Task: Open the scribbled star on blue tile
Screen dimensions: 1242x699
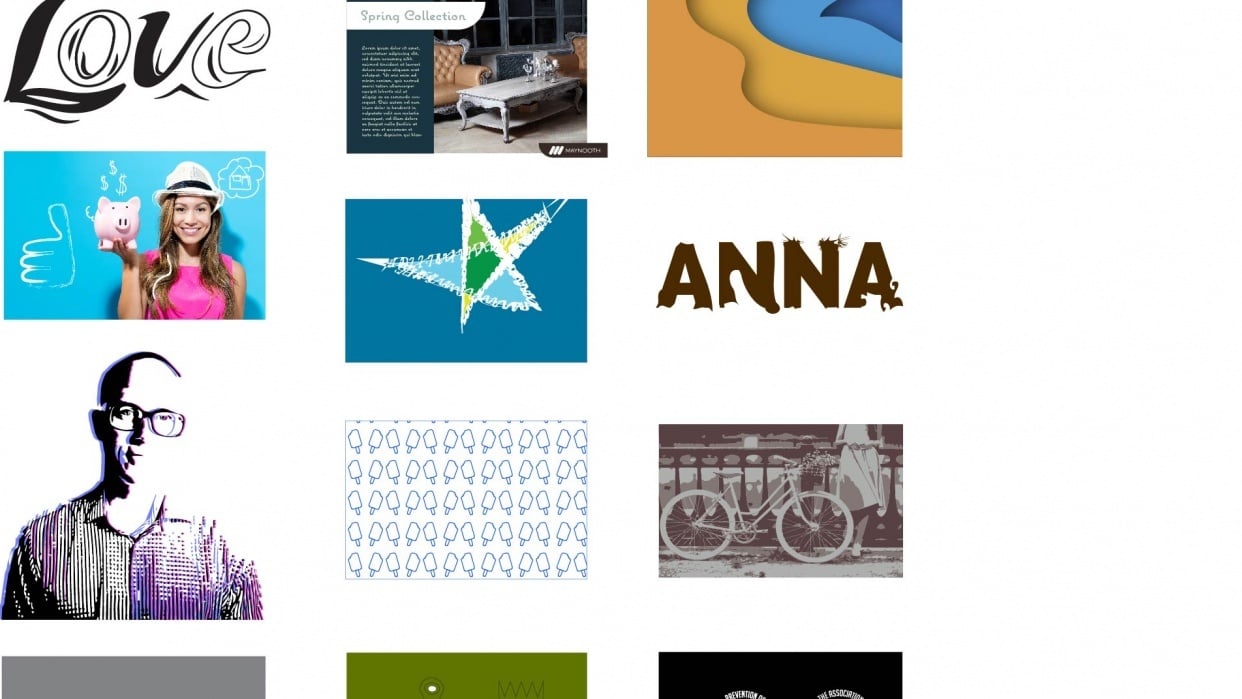Action: [466, 280]
